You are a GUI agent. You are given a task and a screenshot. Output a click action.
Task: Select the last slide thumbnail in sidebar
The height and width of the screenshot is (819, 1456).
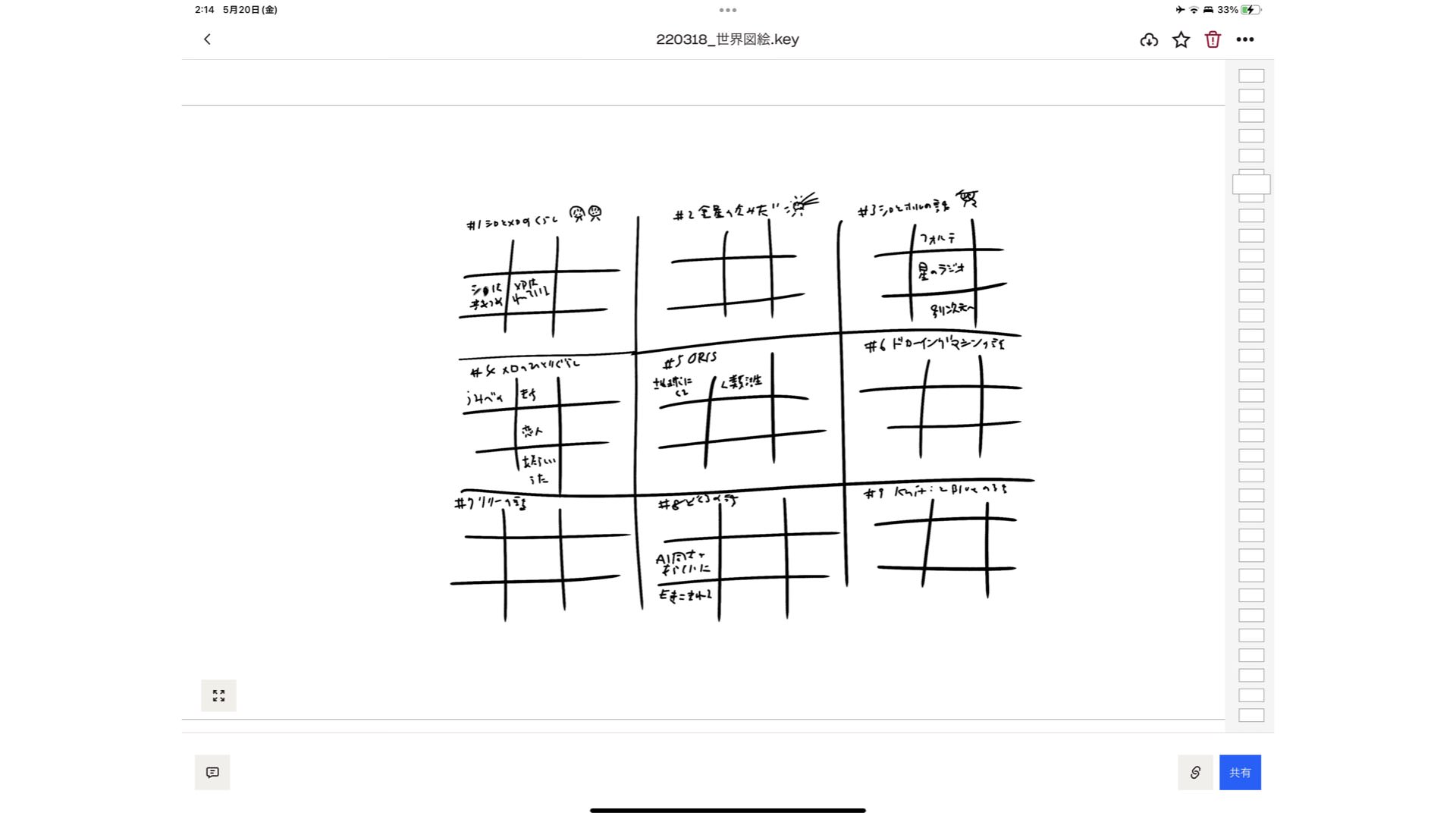[x=1251, y=715]
